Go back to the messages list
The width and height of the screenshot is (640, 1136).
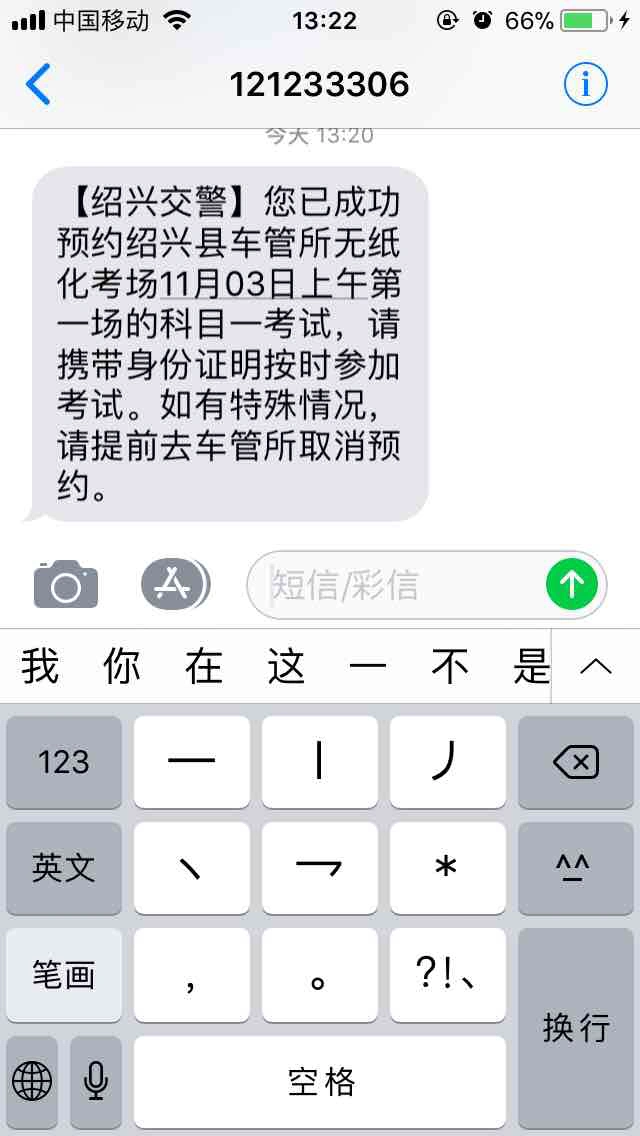(x=38, y=84)
